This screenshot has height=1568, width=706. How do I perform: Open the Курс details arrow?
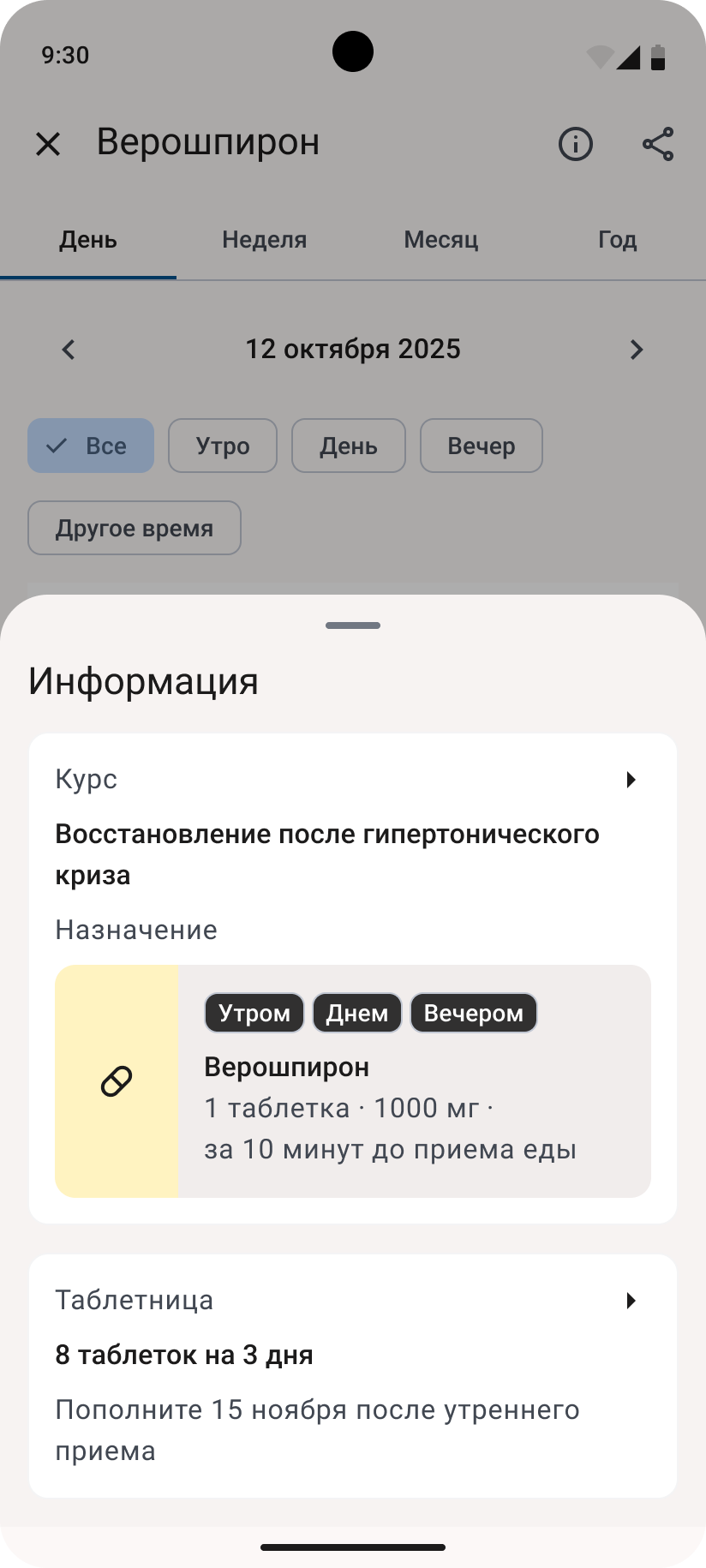pyautogui.click(x=631, y=780)
